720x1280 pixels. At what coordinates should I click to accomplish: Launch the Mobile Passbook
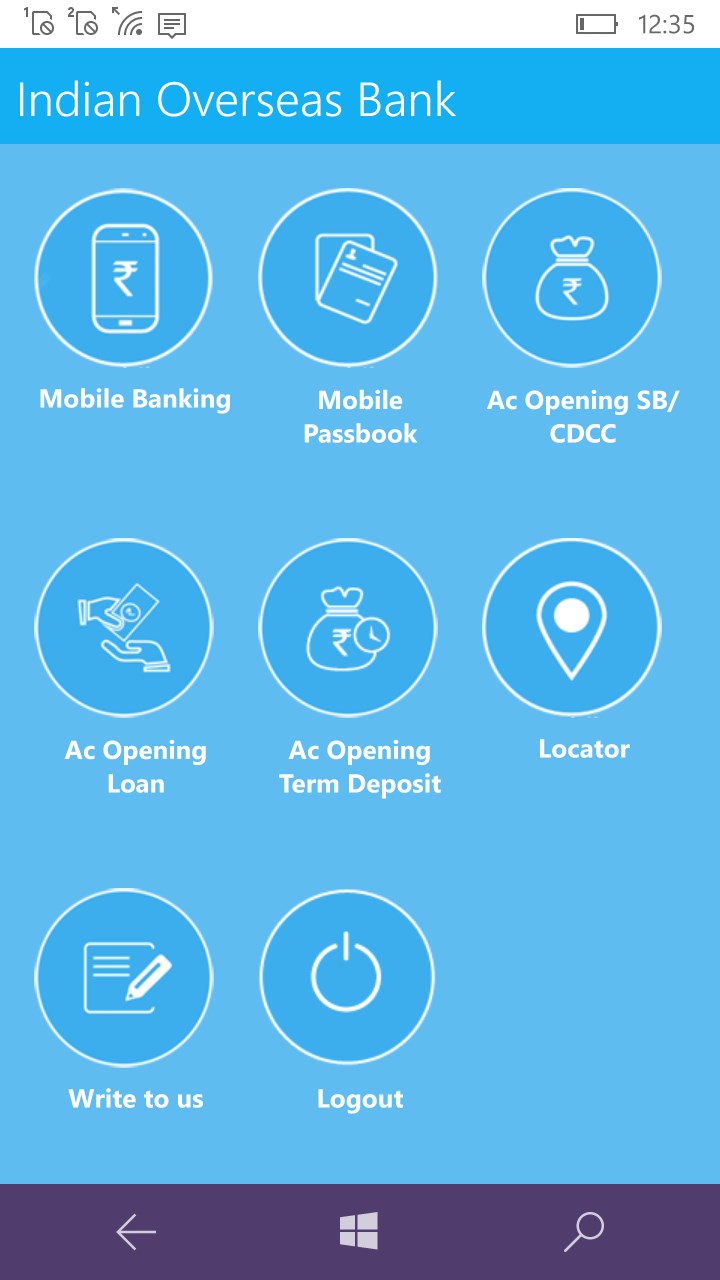[348, 277]
